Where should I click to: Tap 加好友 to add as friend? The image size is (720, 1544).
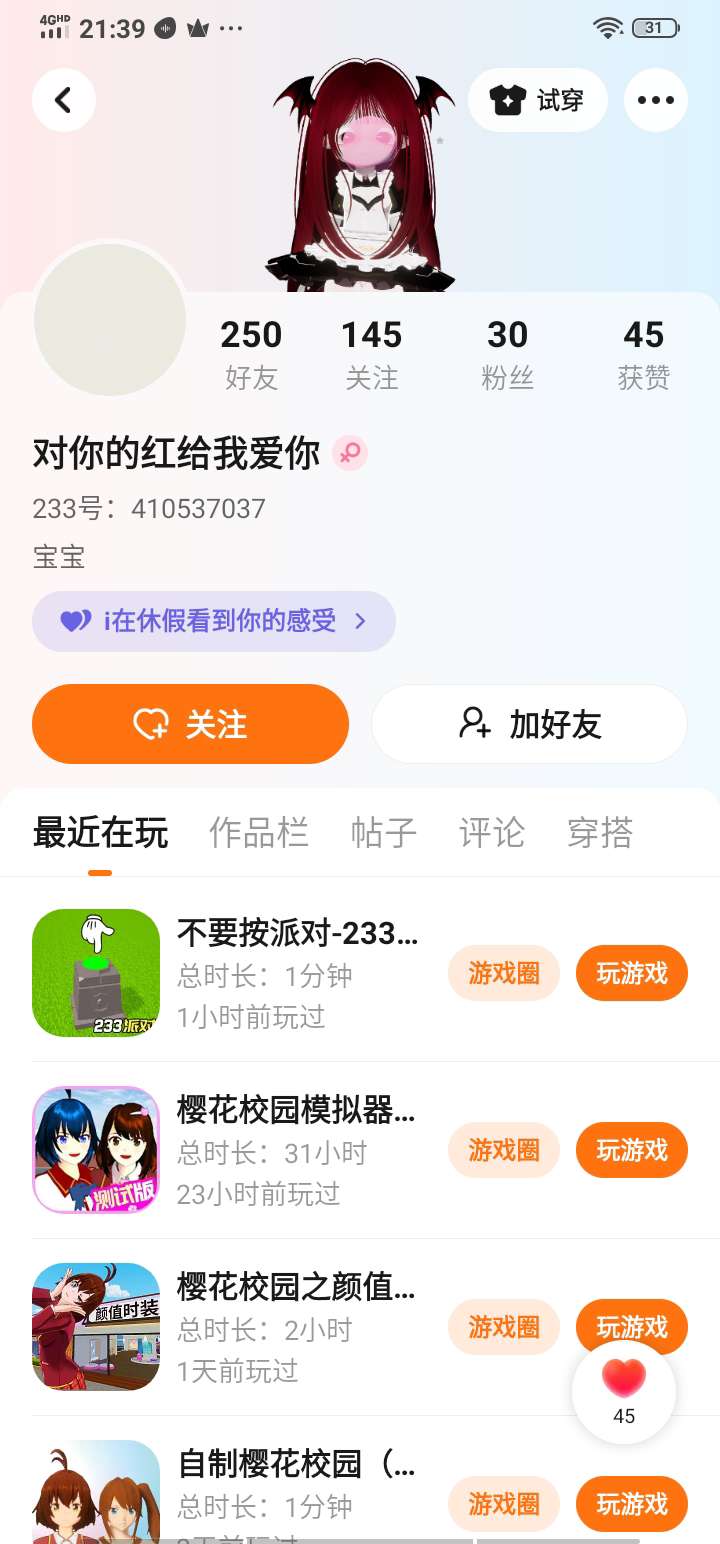[529, 724]
